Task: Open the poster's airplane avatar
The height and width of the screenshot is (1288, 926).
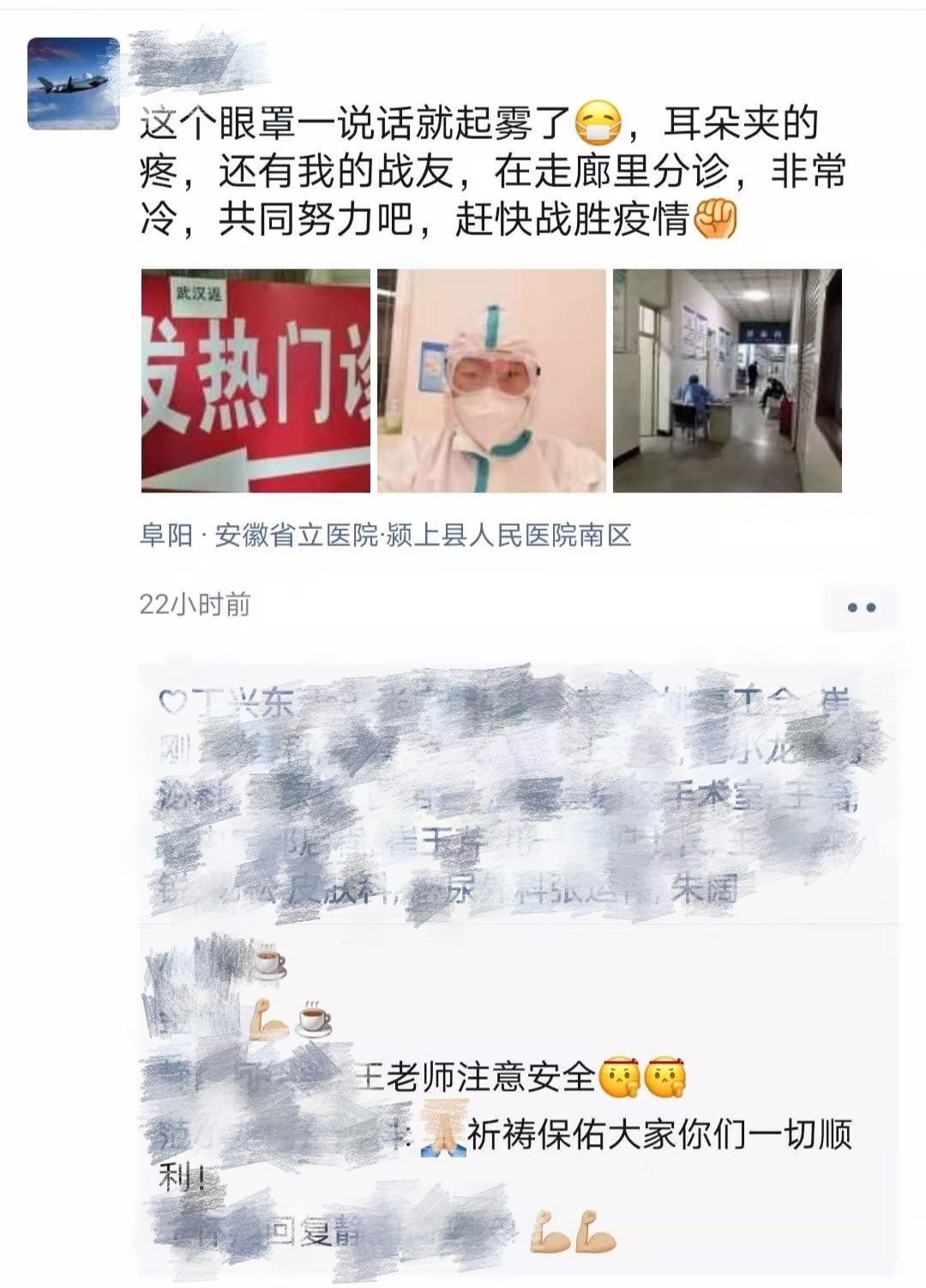Action: (x=73, y=84)
